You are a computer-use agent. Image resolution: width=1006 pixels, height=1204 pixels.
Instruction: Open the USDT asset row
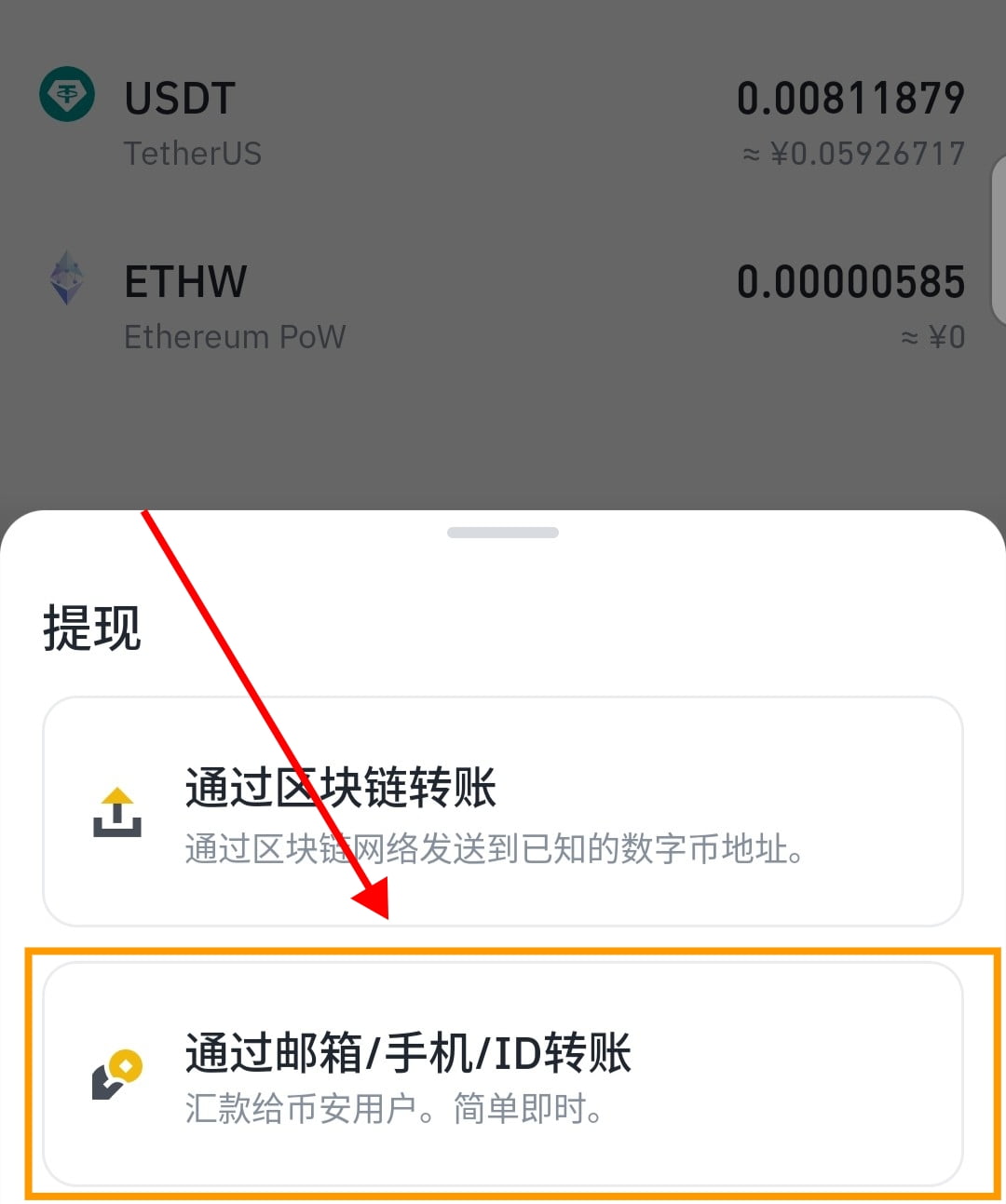(503, 123)
